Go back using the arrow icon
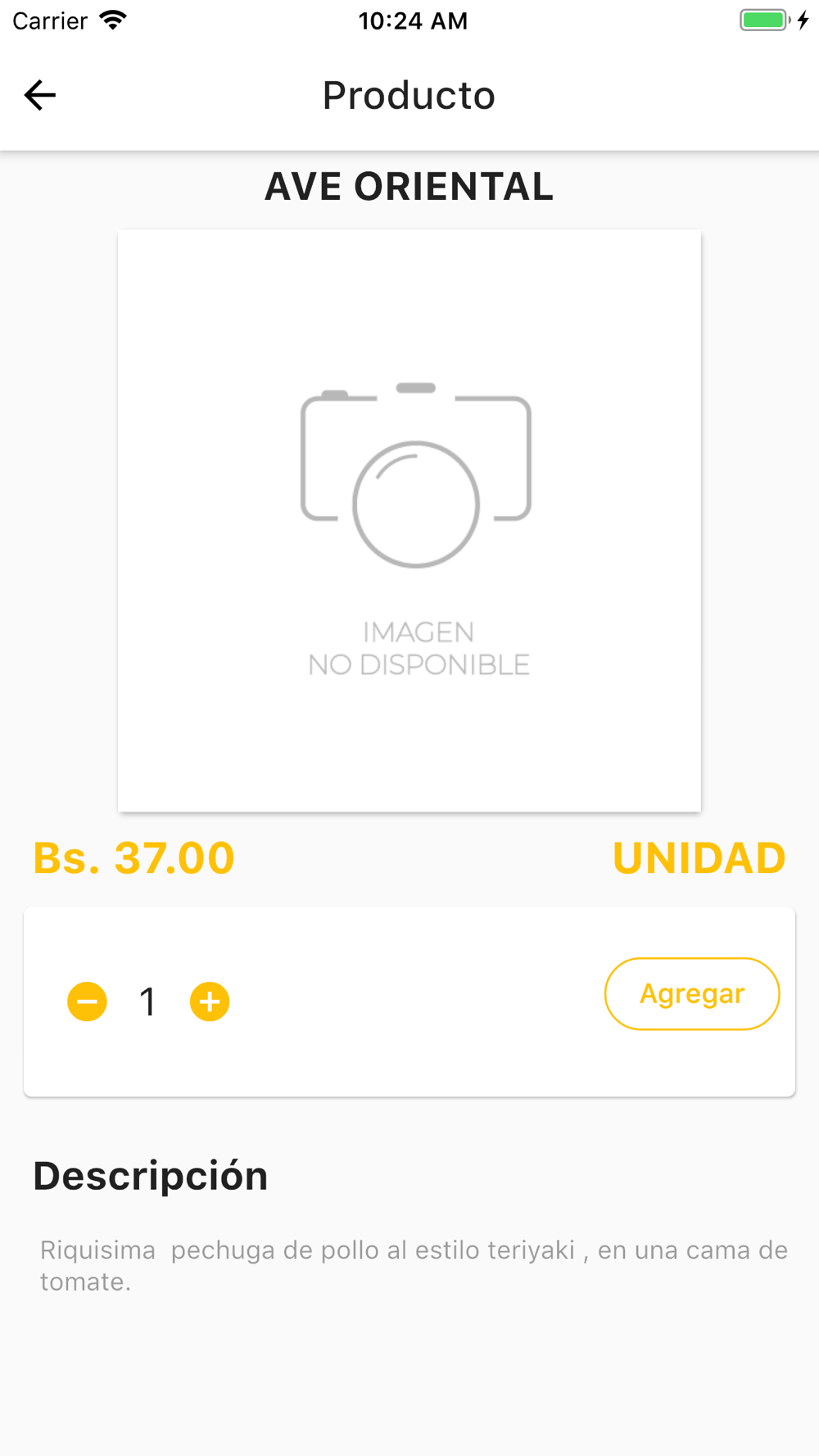Screen dimensions: 819x1456 [40, 95]
